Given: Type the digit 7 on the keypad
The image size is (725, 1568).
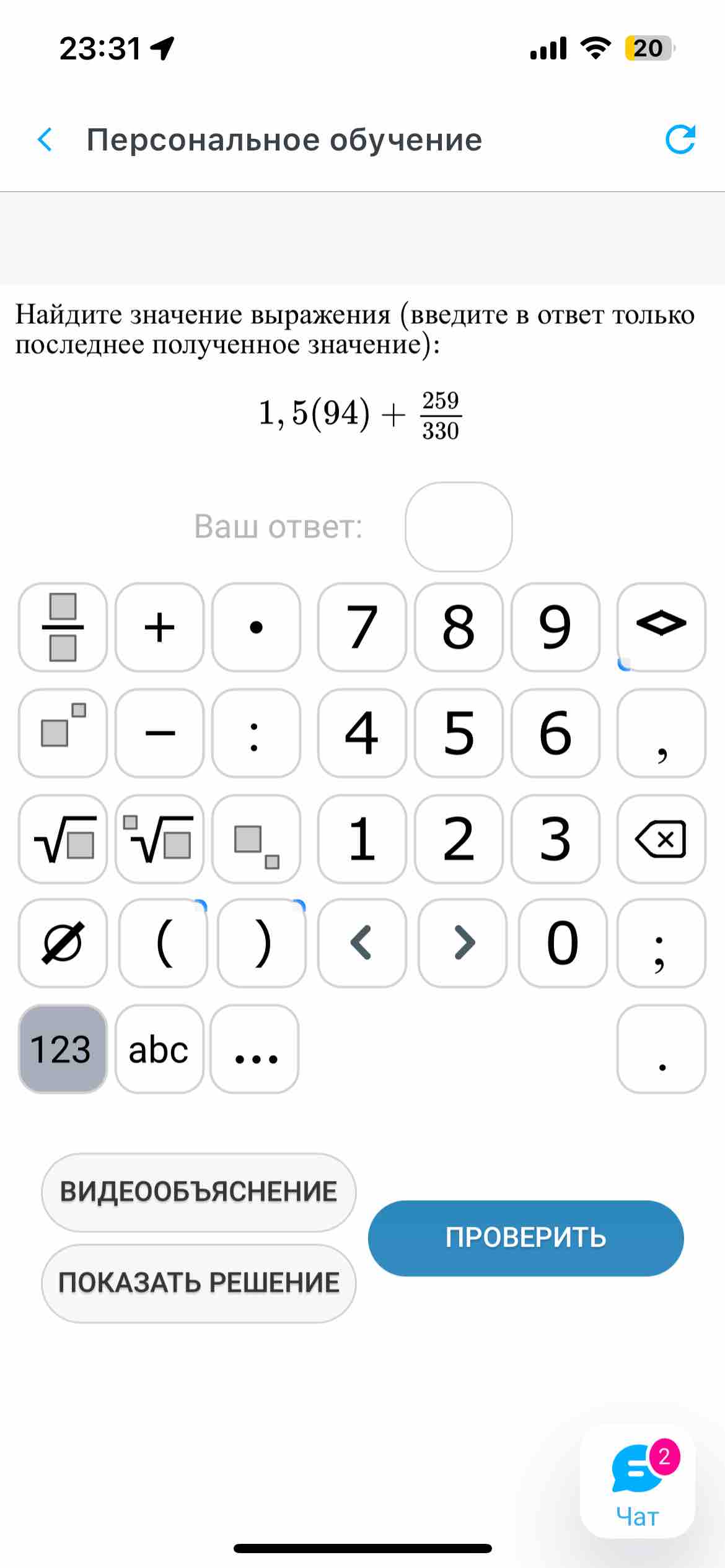Looking at the screenshot, I should 362,627.
